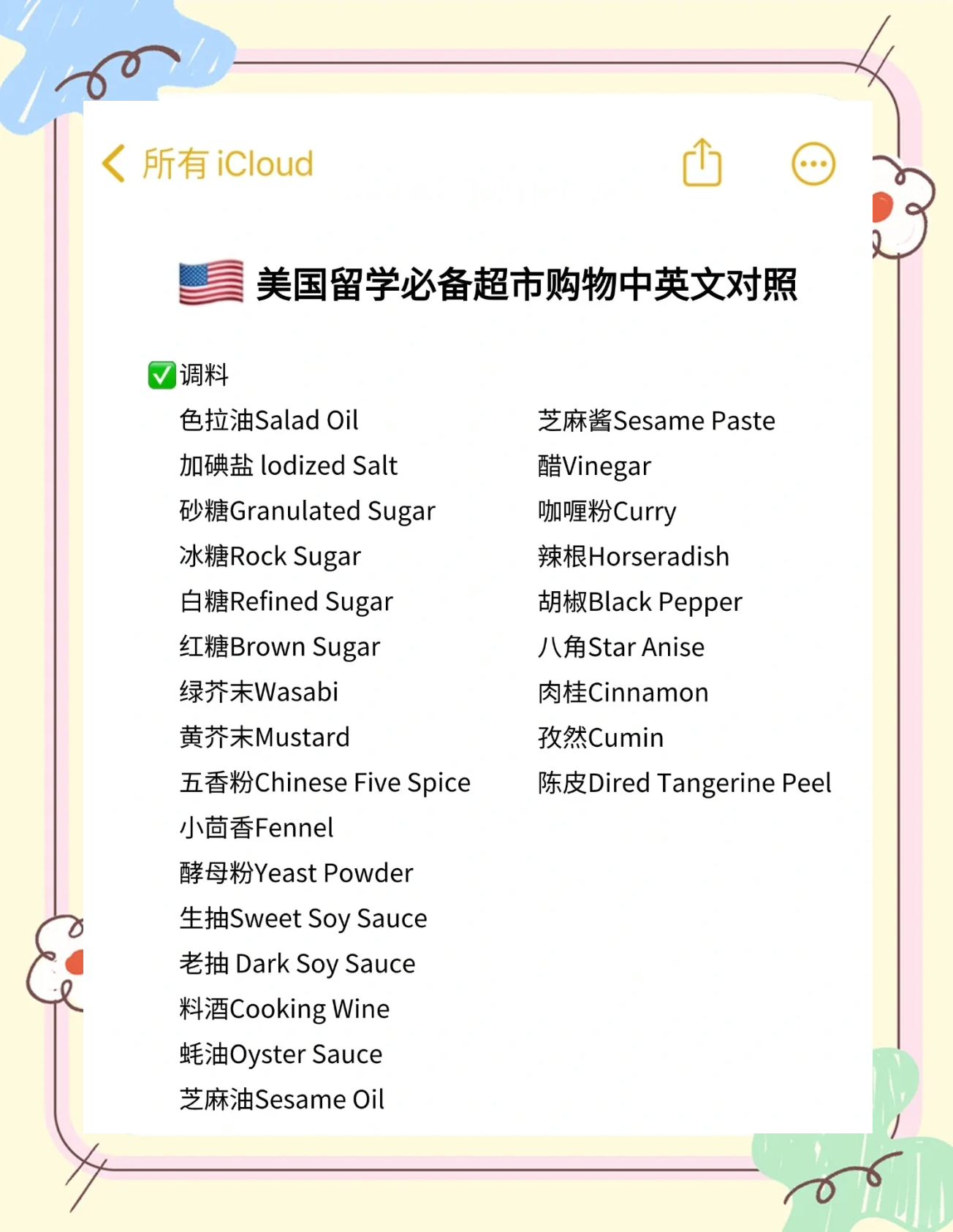
Task: Tap the Cinnamon entry
Action: tap(621, 692)
